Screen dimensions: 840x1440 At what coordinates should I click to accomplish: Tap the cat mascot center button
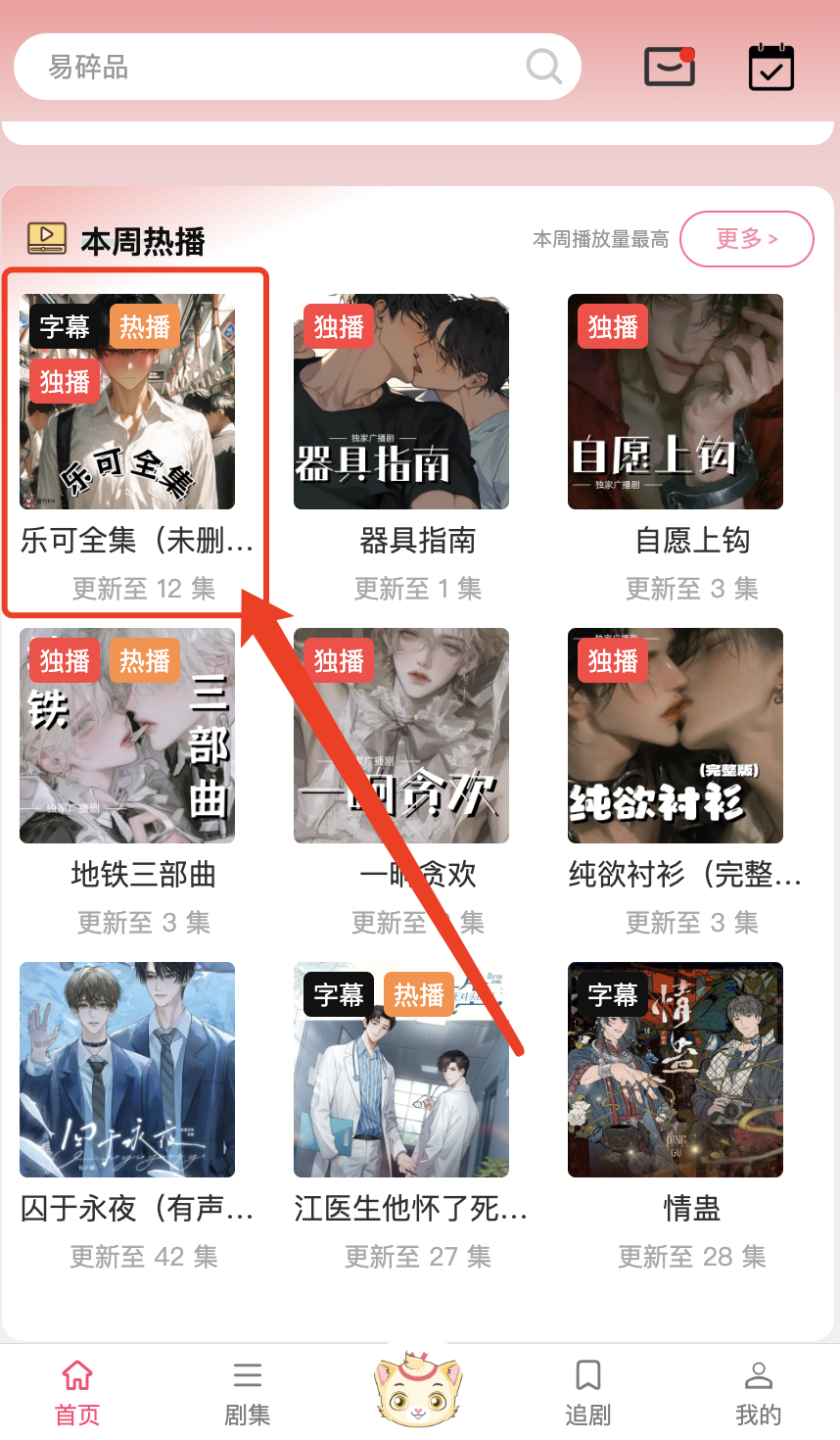coord(418,1389)
